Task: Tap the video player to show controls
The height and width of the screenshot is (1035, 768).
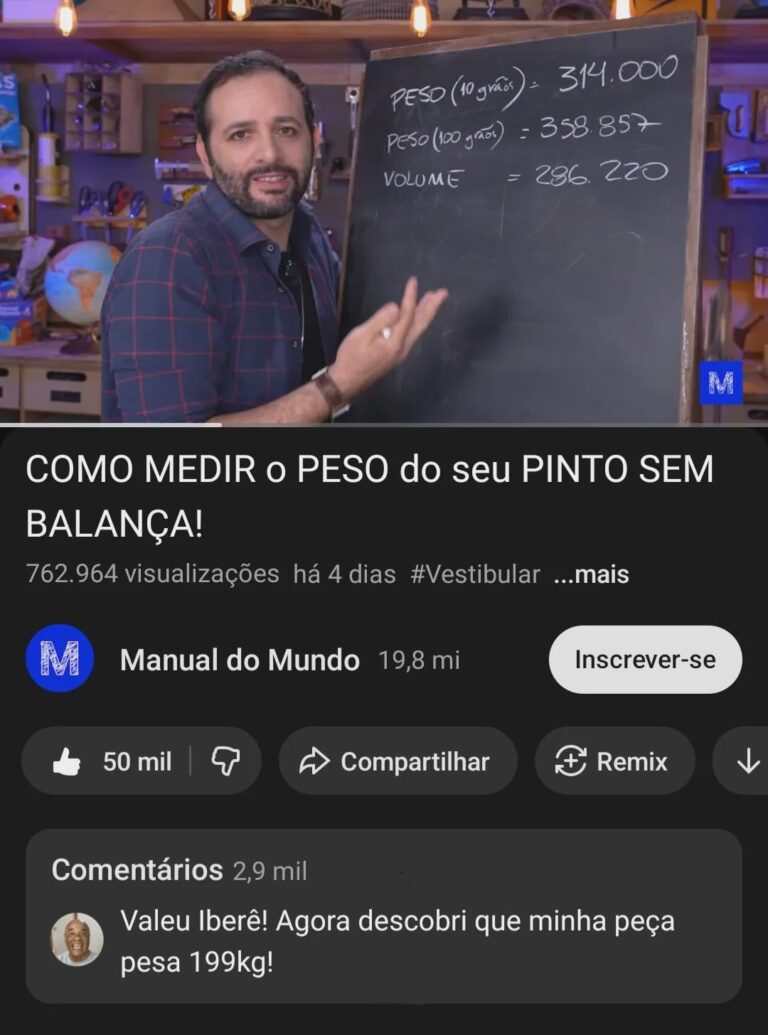Action: 384,212
